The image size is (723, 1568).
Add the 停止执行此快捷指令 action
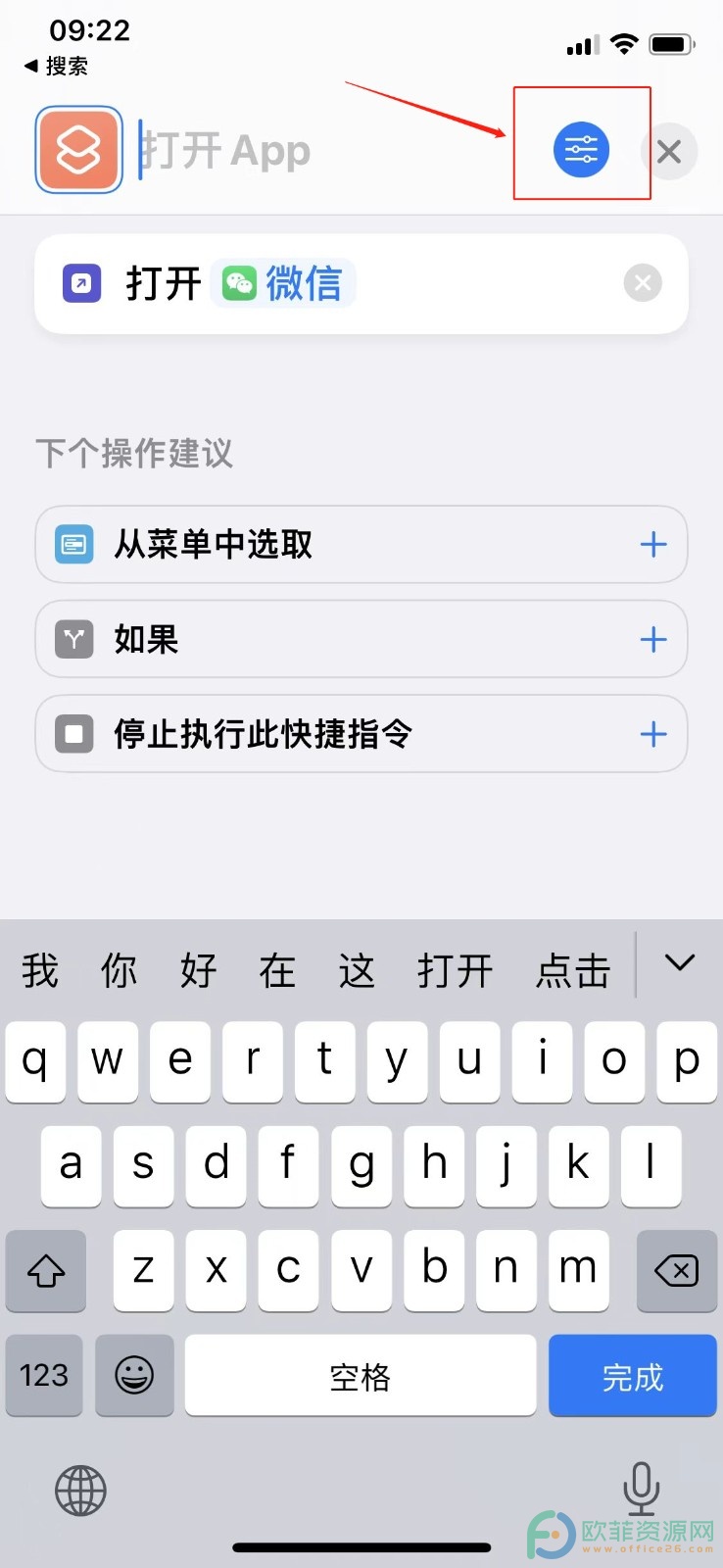pos(653,733)
